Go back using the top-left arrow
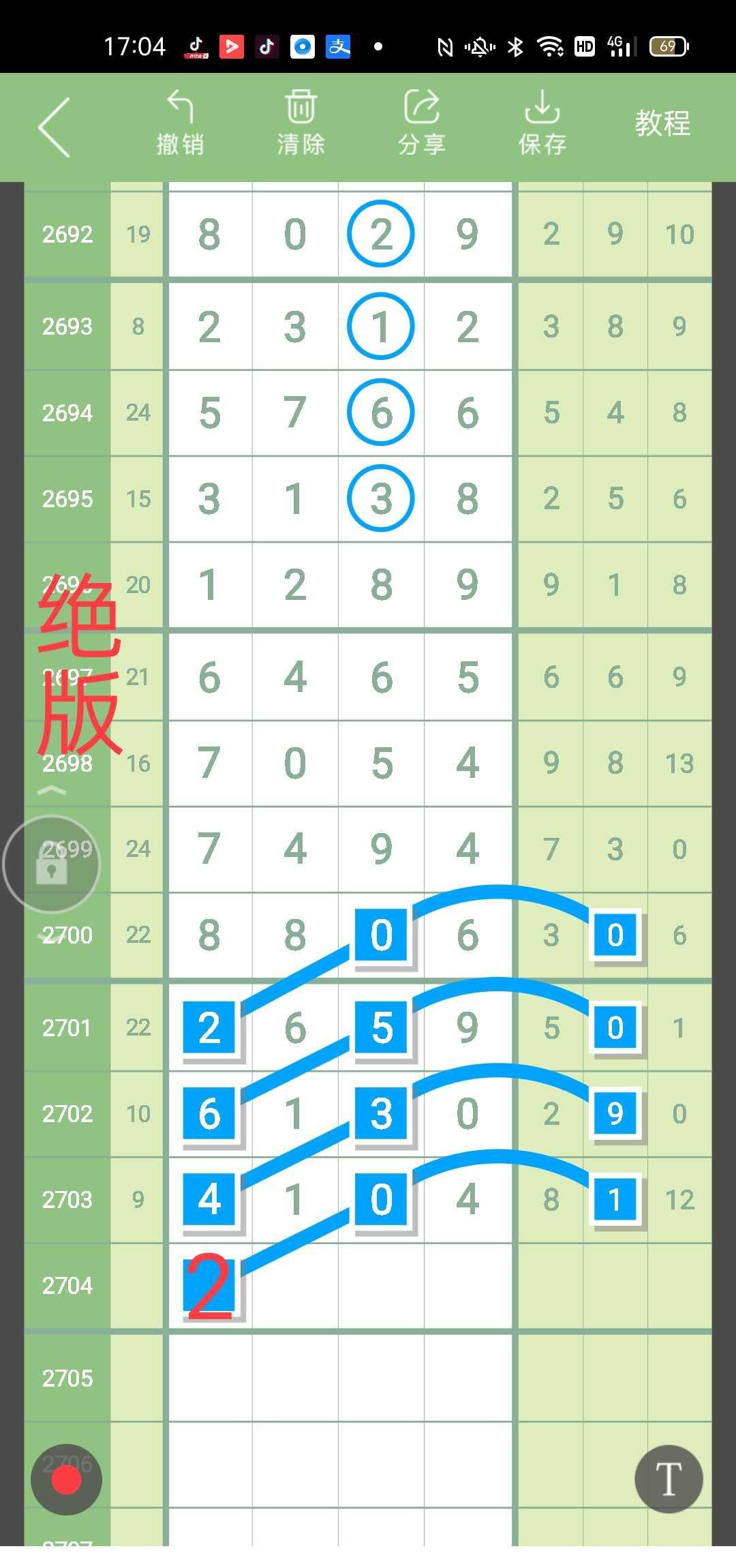 (55, 127)
